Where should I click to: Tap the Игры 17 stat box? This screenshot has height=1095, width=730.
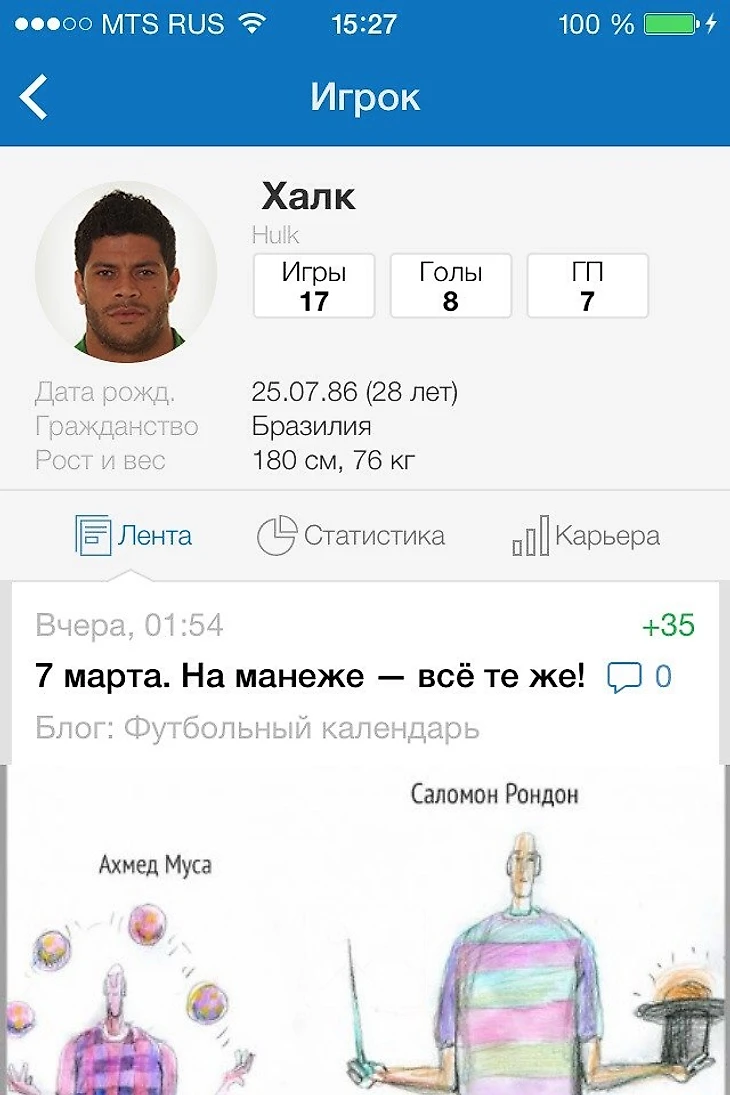coord(314,286)
